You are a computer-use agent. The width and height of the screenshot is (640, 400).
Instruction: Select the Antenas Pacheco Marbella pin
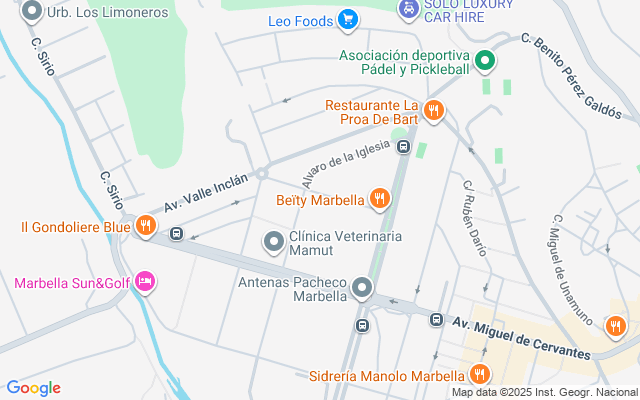(362, 289)
